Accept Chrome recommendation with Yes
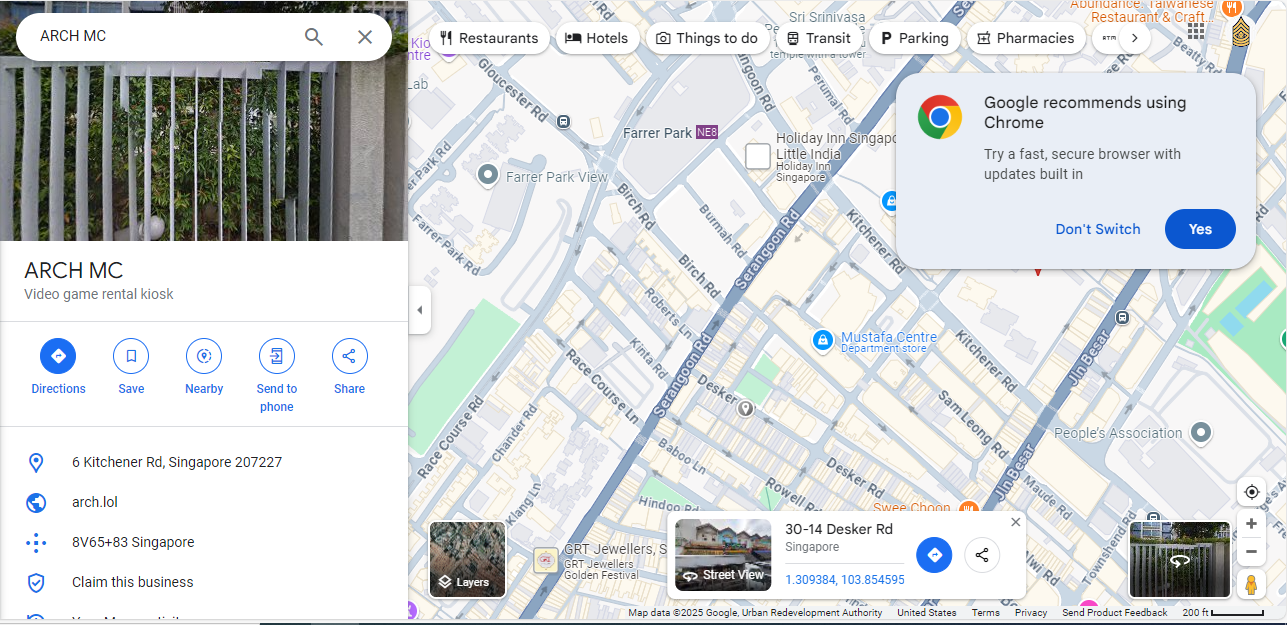The width and height of the screenshot is (1287, 625). pyautogui.click(x=1199, y=229)
